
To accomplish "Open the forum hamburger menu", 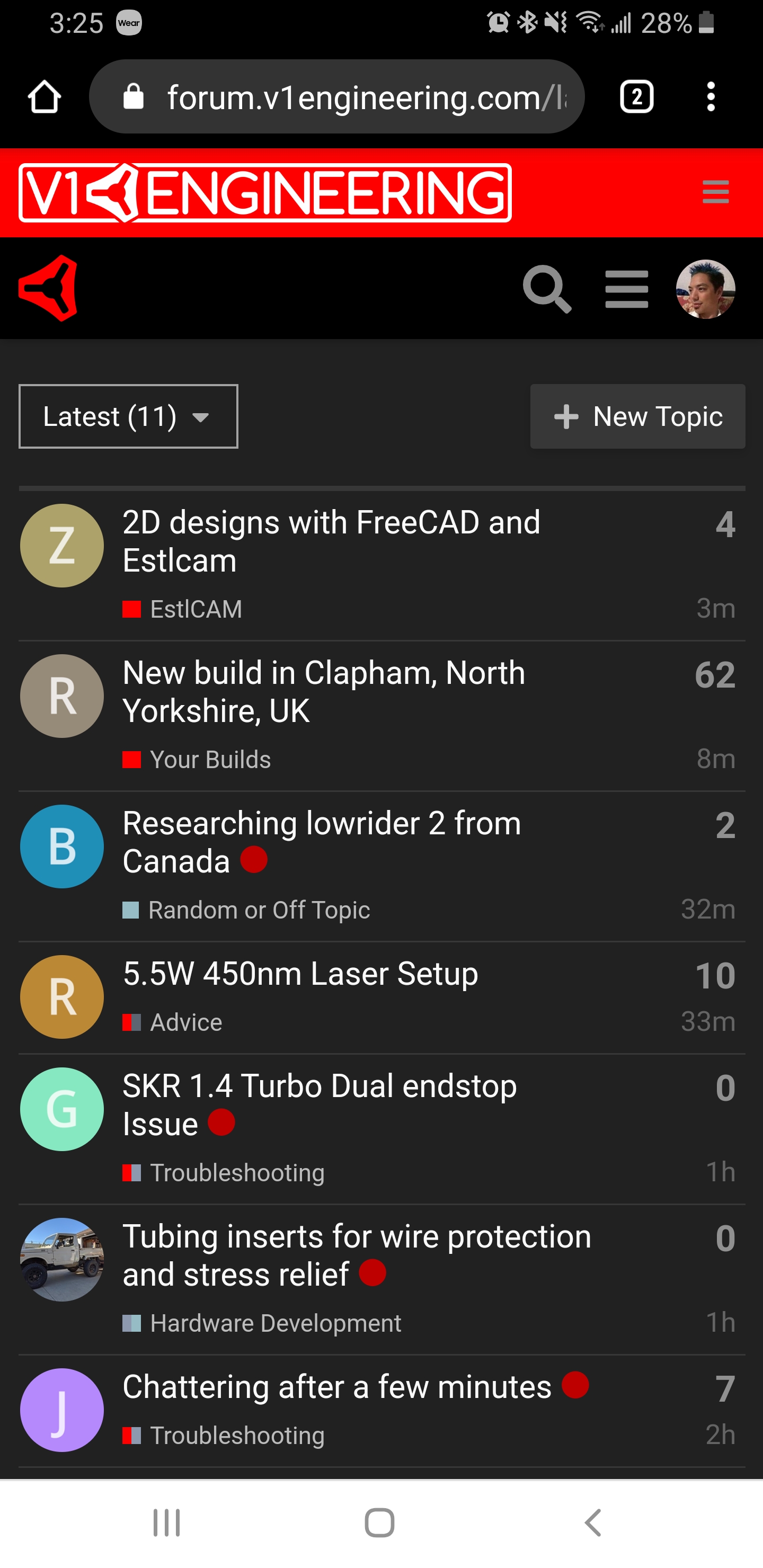I will pyautogui.click(x=626, y=289).
